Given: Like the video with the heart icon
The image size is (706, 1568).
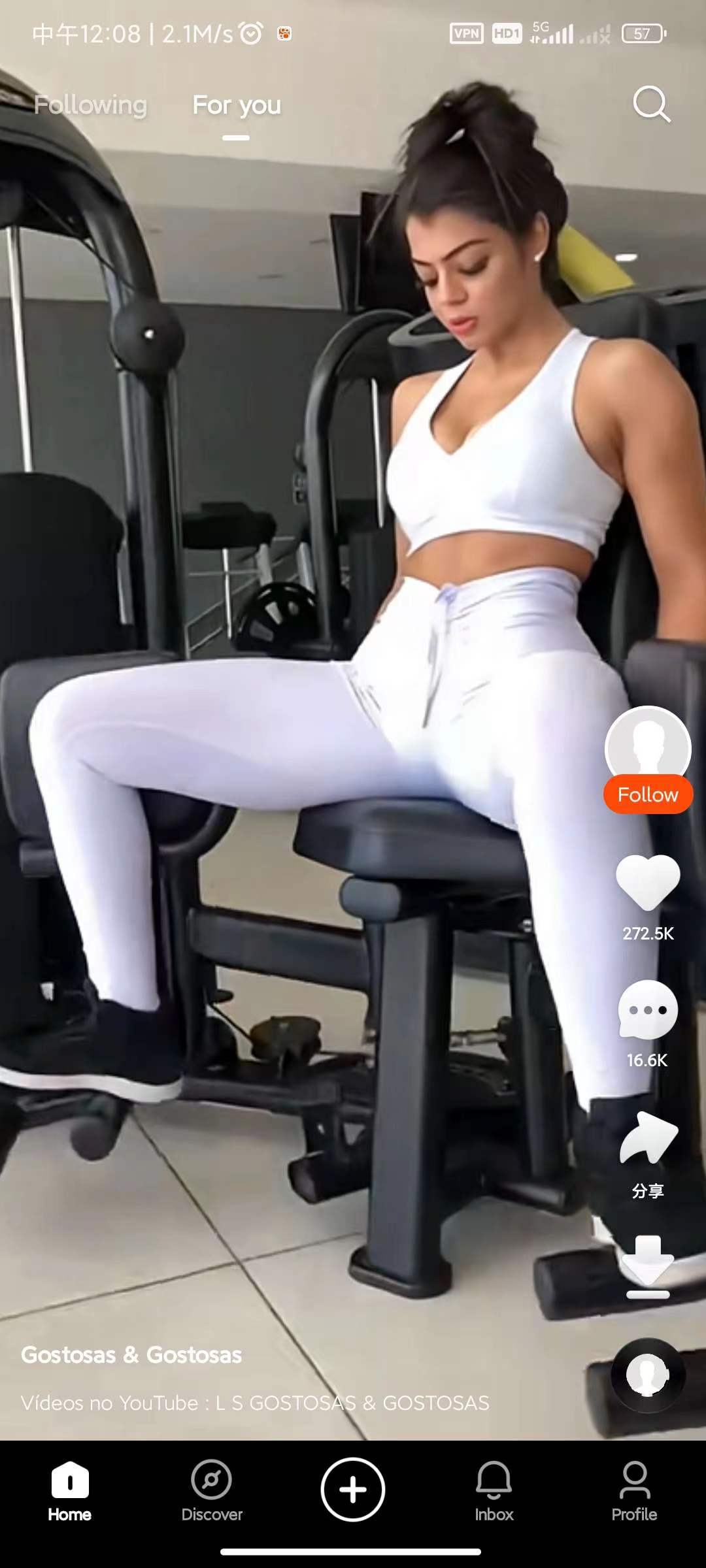Looking at the screenshot, I should point(648,882).
